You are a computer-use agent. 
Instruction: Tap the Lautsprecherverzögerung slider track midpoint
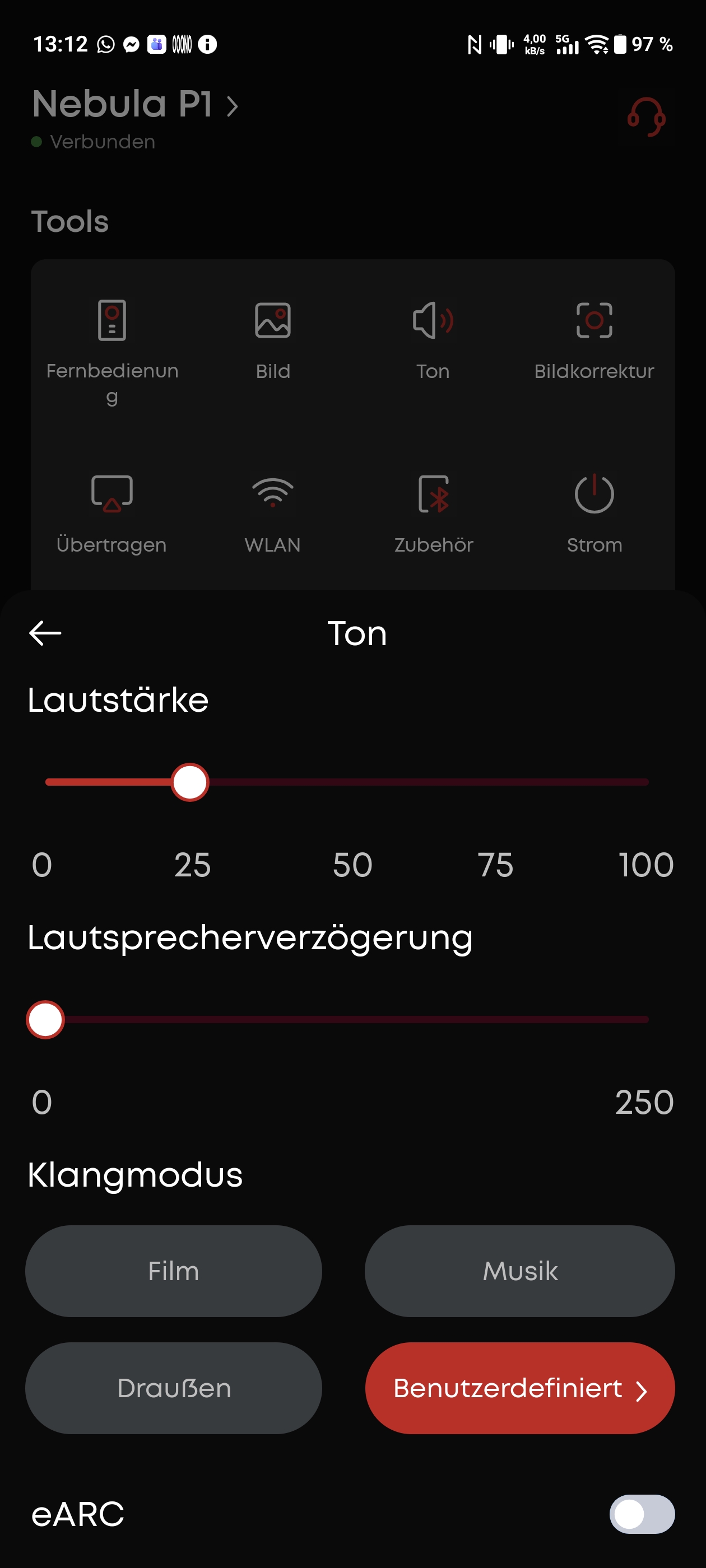(x=347, y=1020)
